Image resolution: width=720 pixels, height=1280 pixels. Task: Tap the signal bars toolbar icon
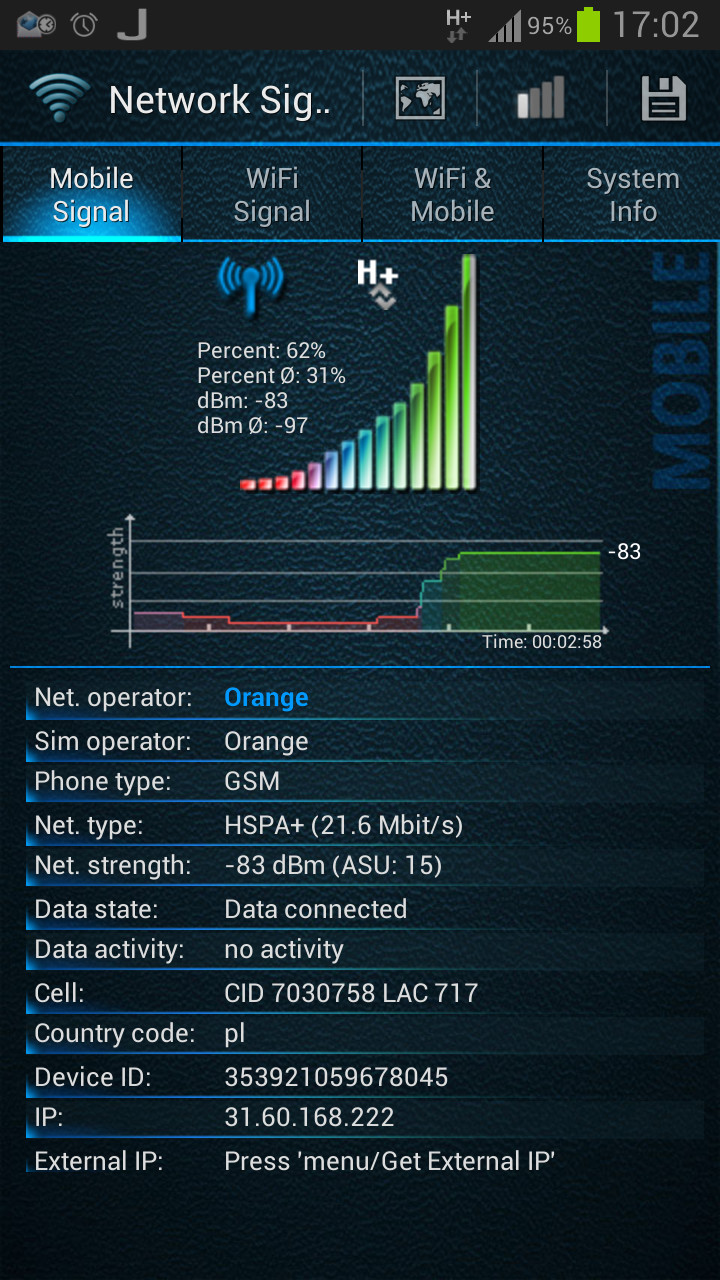coord(541,98)
